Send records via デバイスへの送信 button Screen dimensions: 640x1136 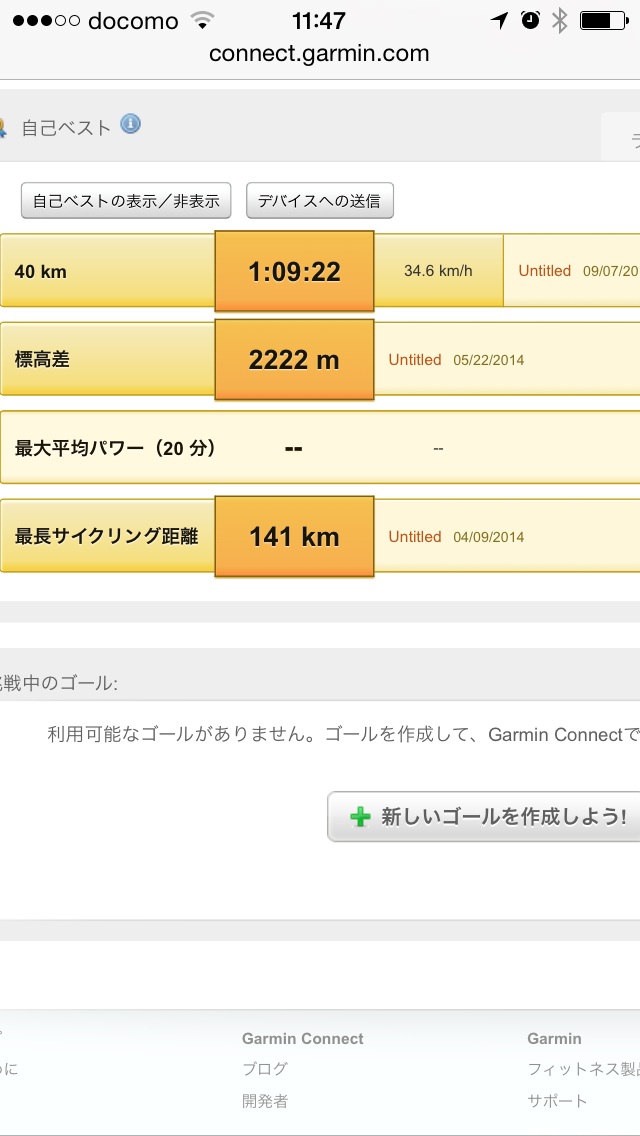tap(320, 201)
